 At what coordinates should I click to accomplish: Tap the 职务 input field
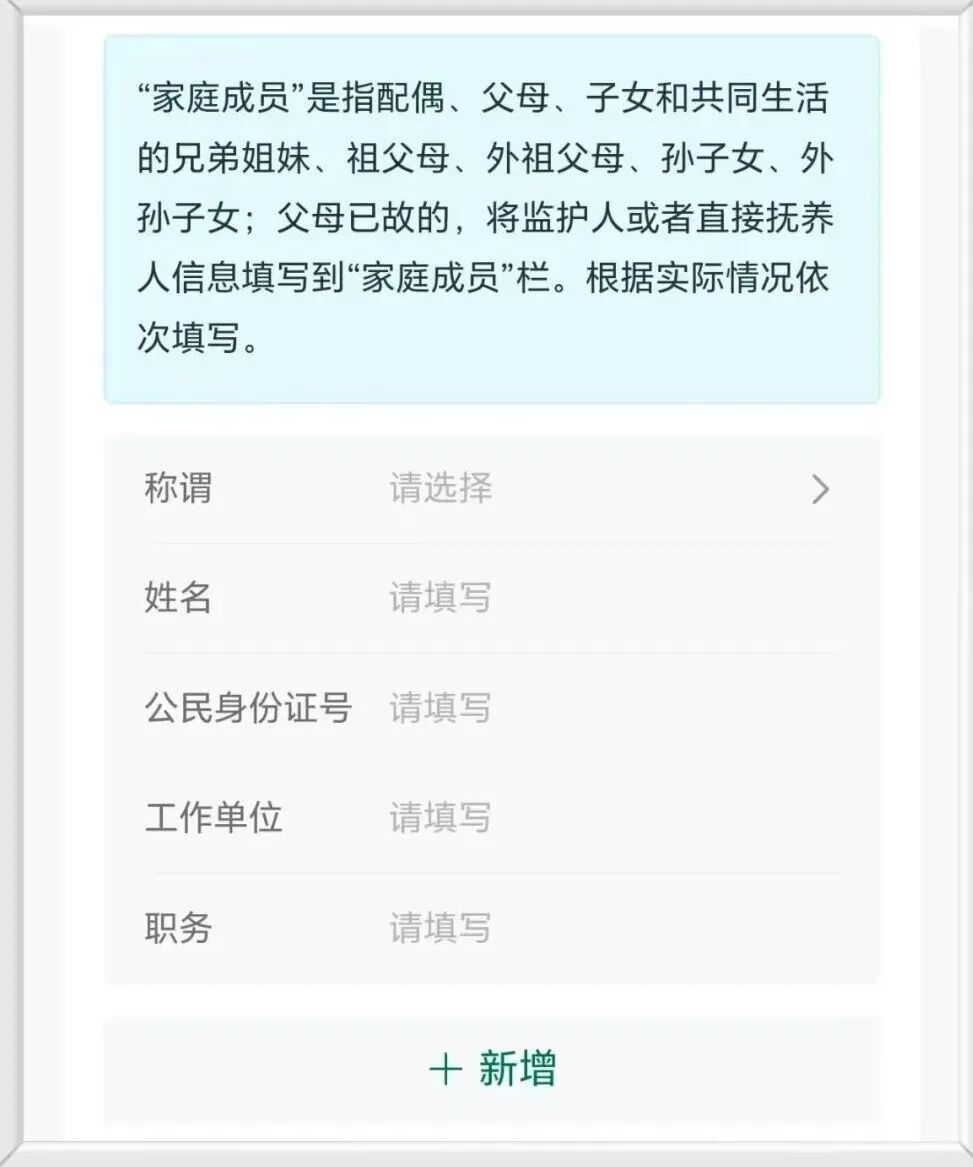point(600,928)
